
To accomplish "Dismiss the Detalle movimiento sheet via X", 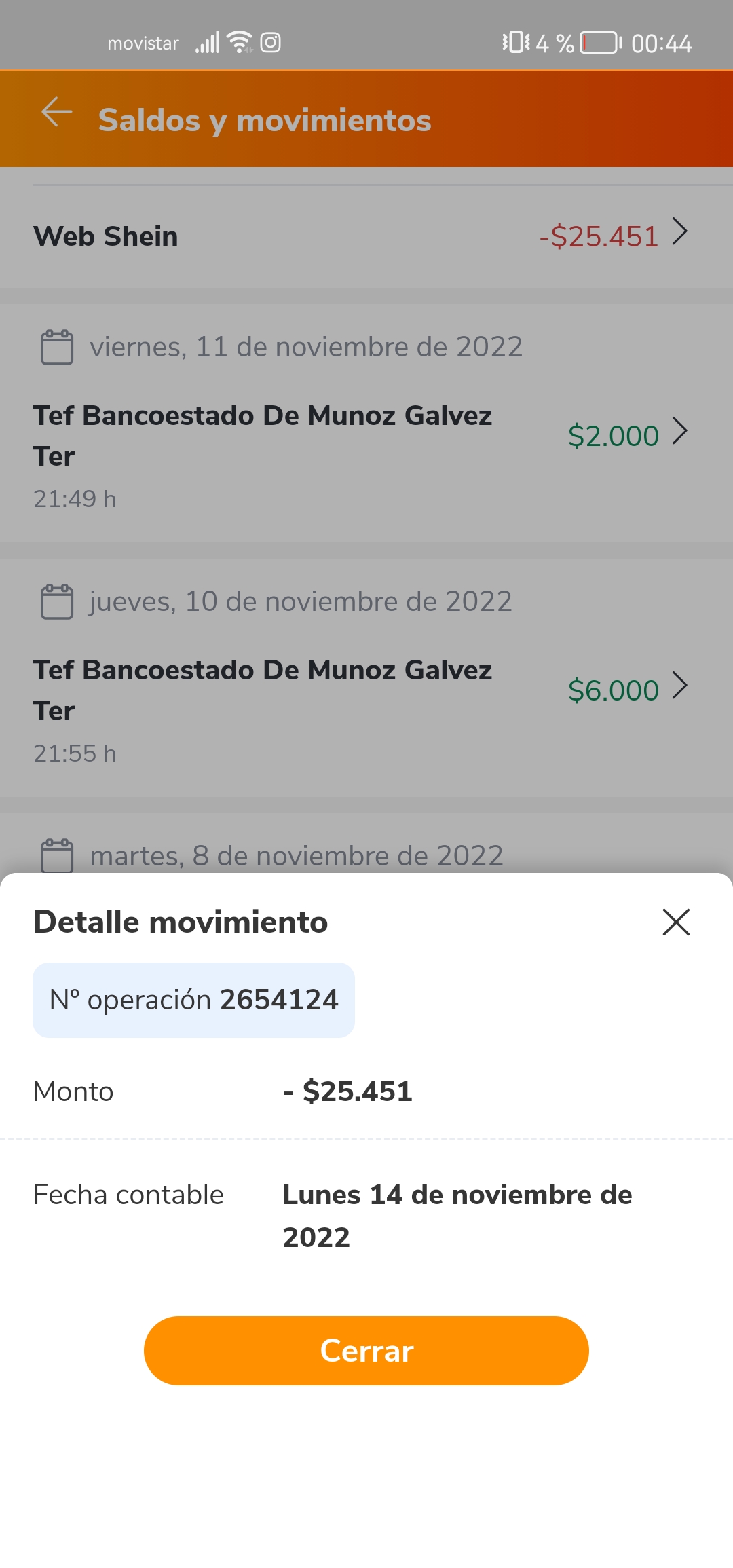I will pyautogui.click(x=676, y=922).
